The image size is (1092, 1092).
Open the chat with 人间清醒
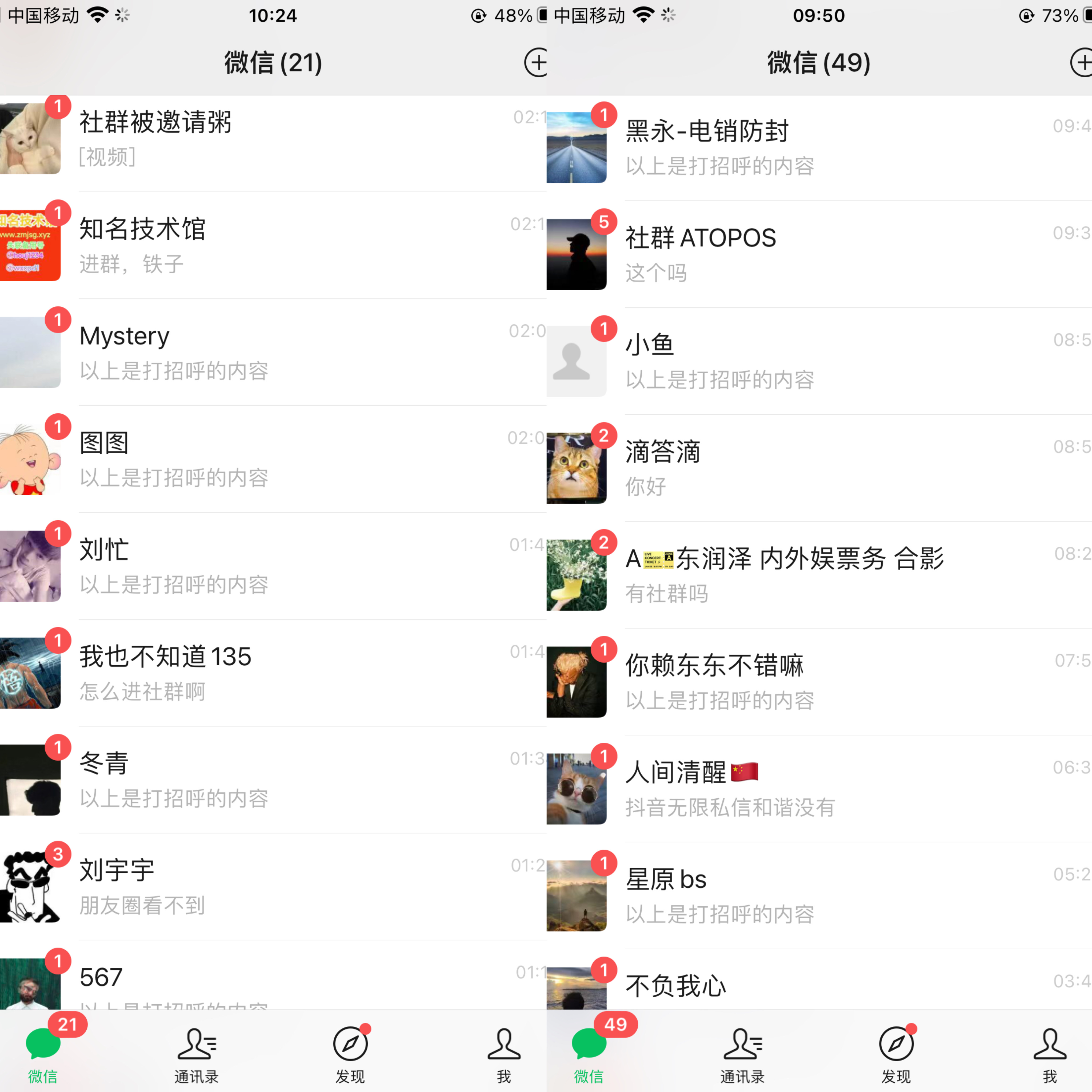click(x=819, y=788)
